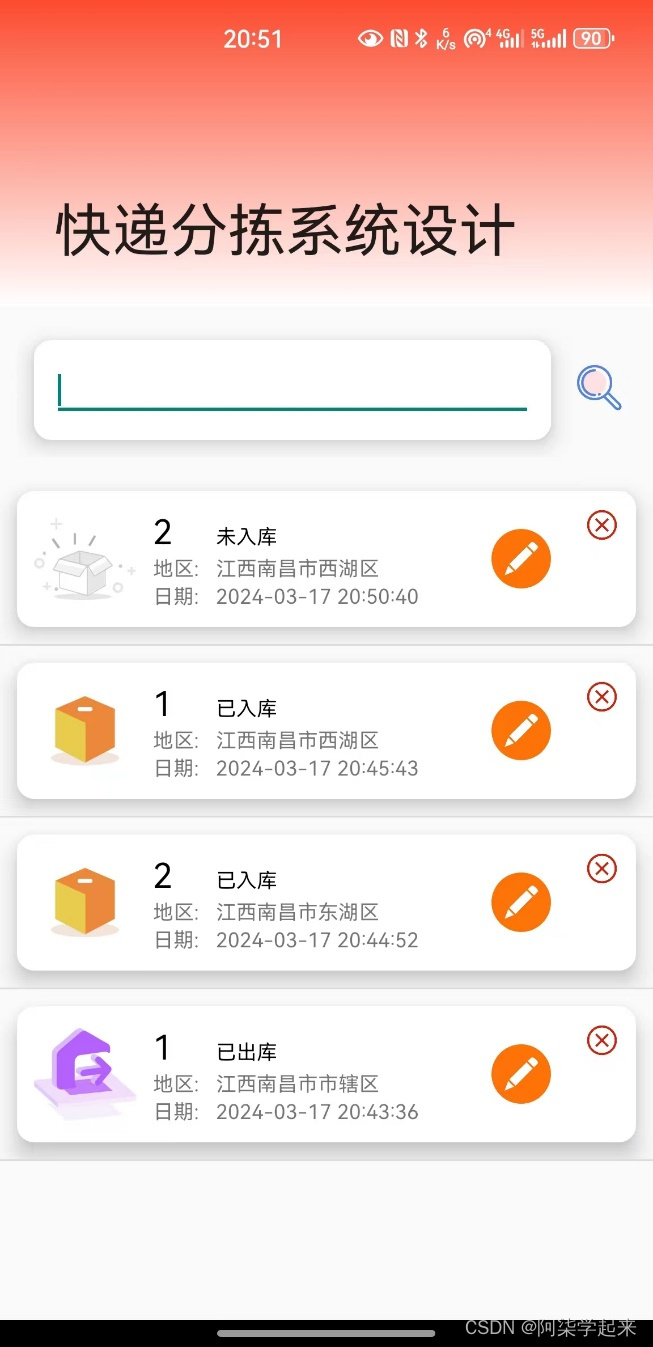Remove the 已出库 parcel in 市辖区
The width and height of the screenshot is (653, 1347).
click(602, 1041)
